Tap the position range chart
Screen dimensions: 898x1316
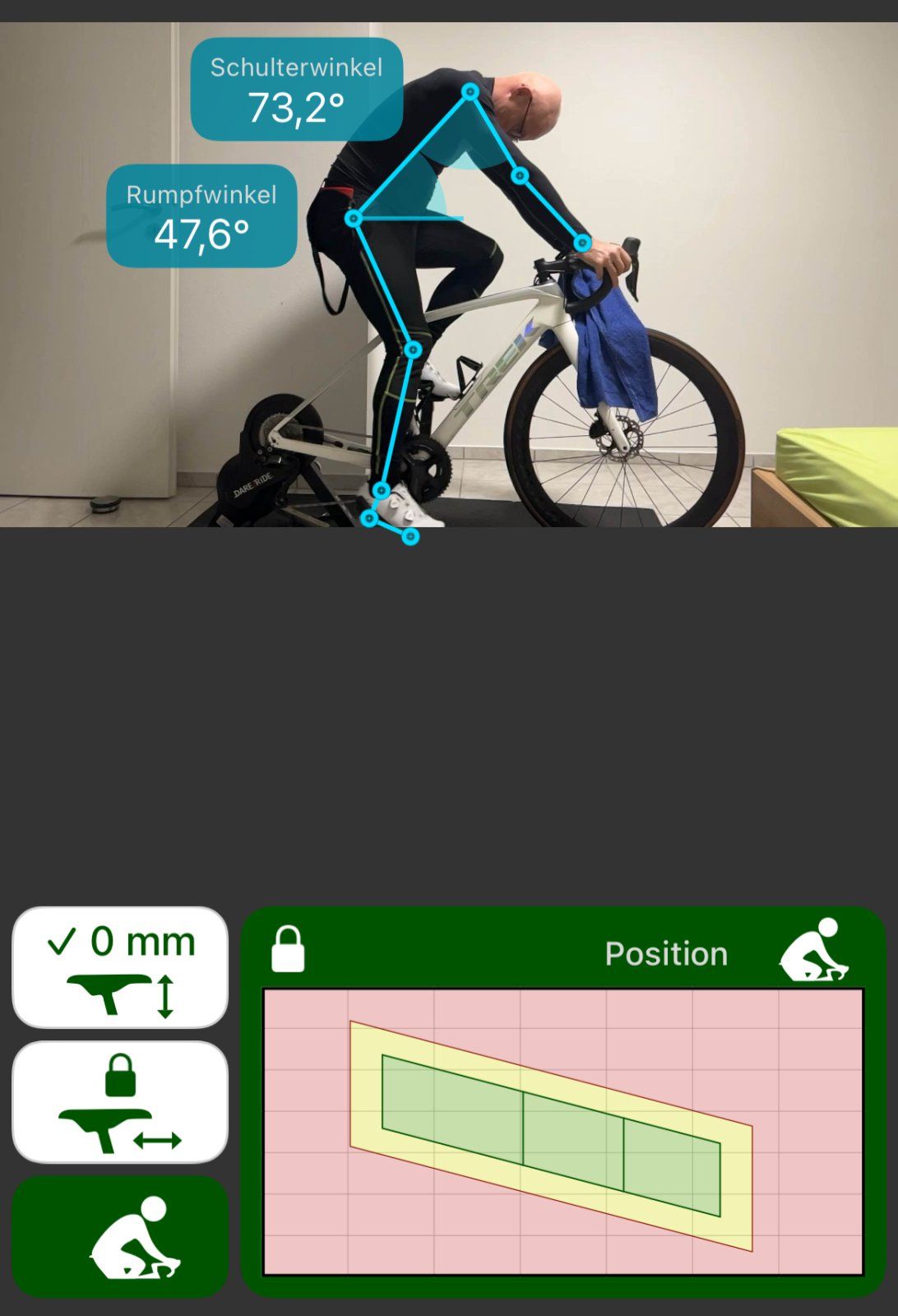563,1132
